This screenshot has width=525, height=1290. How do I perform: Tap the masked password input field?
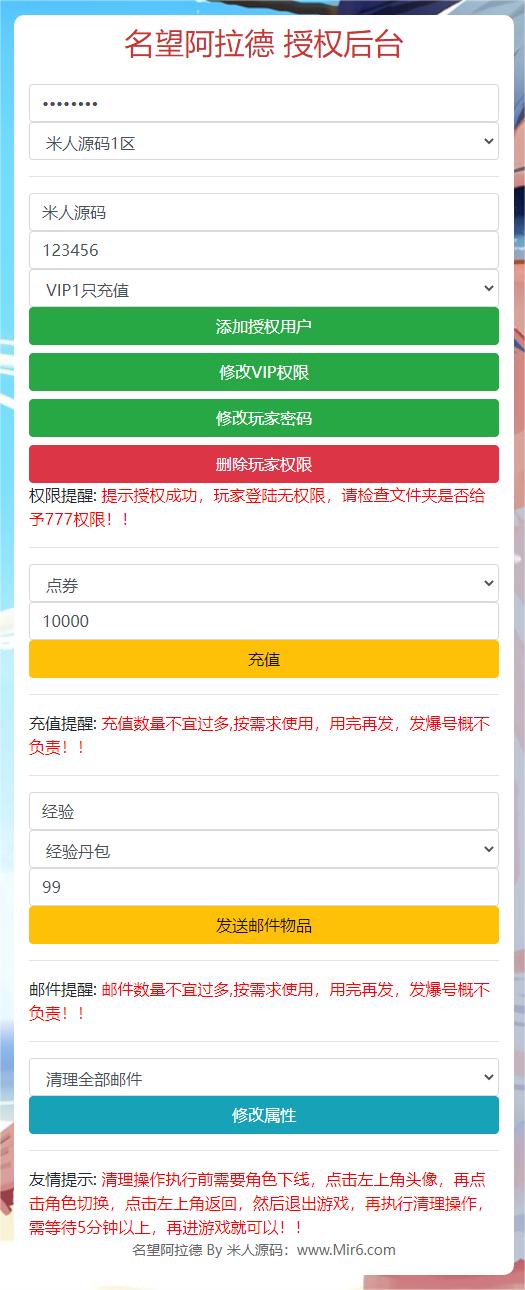pyautogui.click(x=264, y=103)
